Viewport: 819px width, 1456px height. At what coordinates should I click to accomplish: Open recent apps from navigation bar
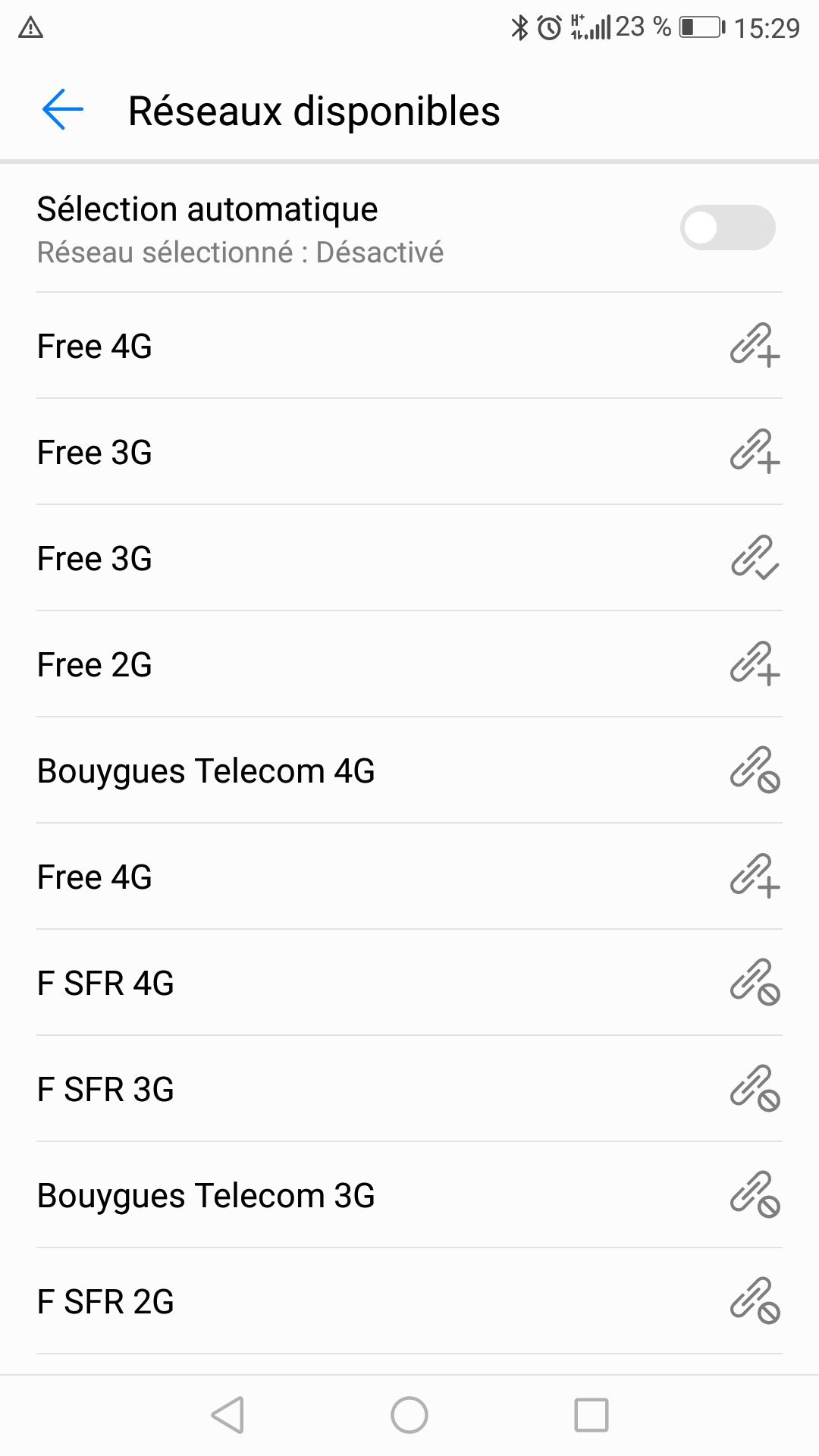point(591,1415)
